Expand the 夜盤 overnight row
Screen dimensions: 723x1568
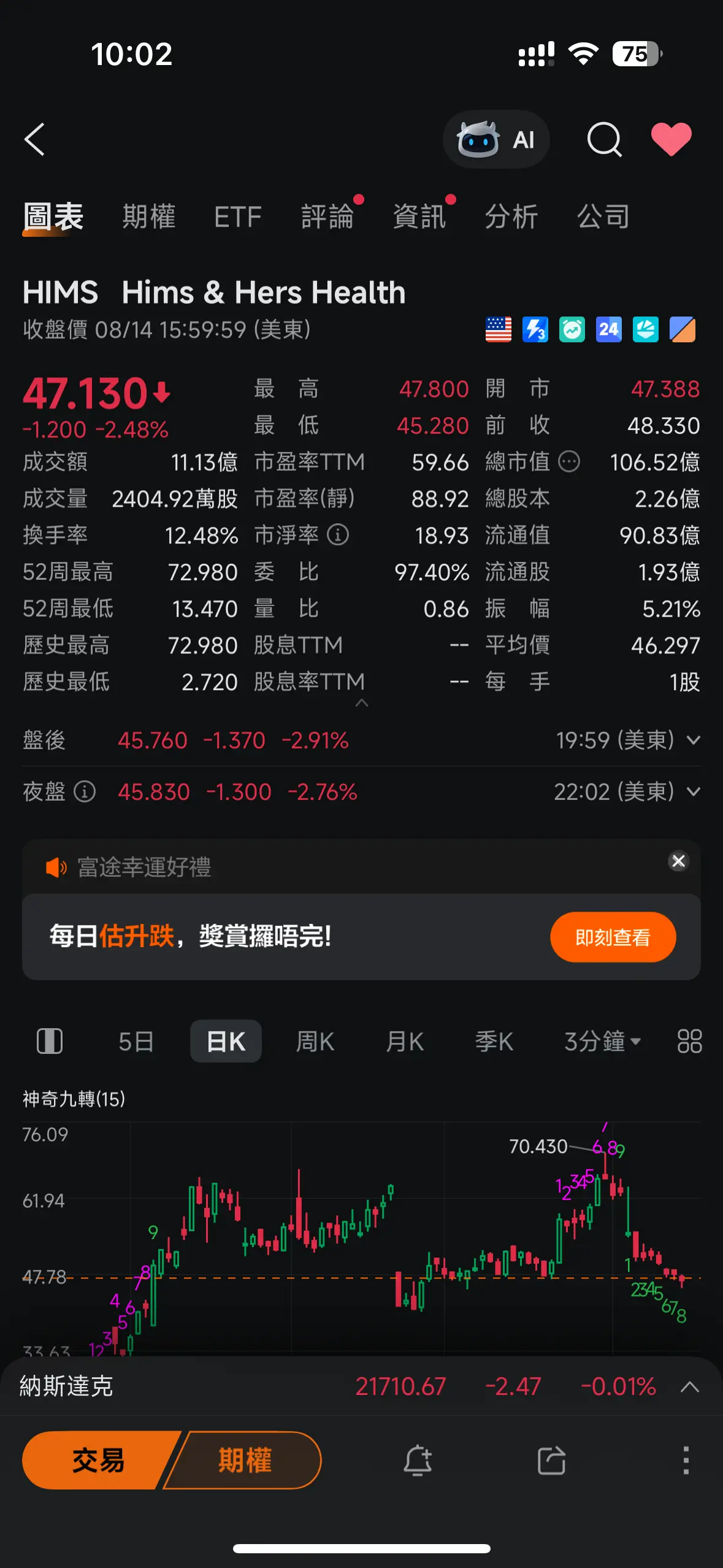(x=361, y=792)
